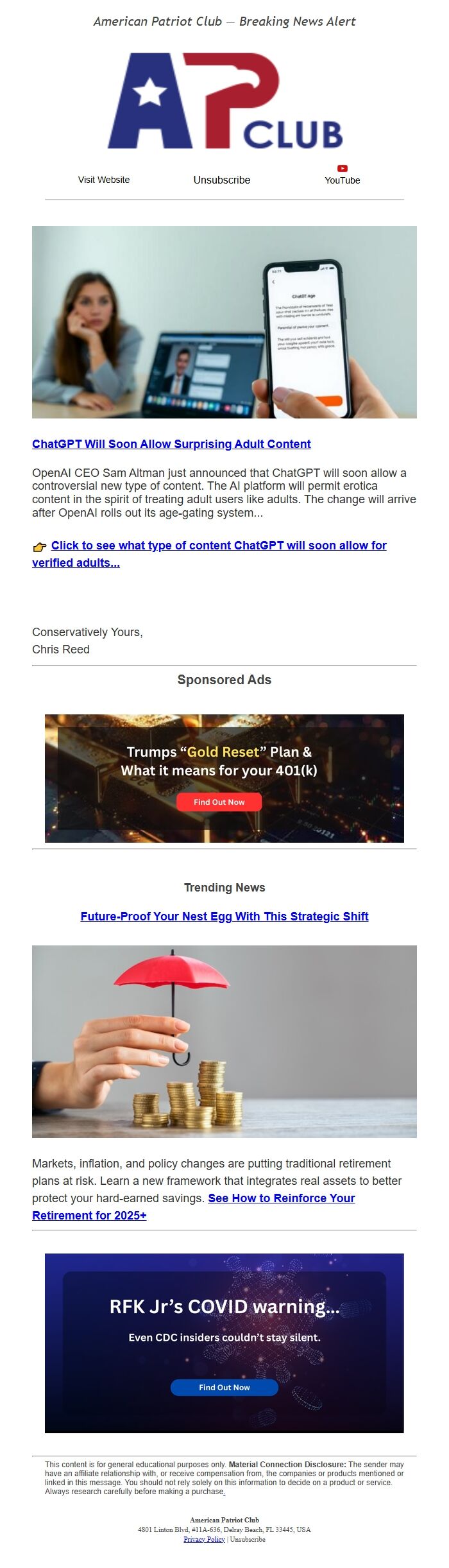Open the ChatGPT article photo

(x=224, y=322)
